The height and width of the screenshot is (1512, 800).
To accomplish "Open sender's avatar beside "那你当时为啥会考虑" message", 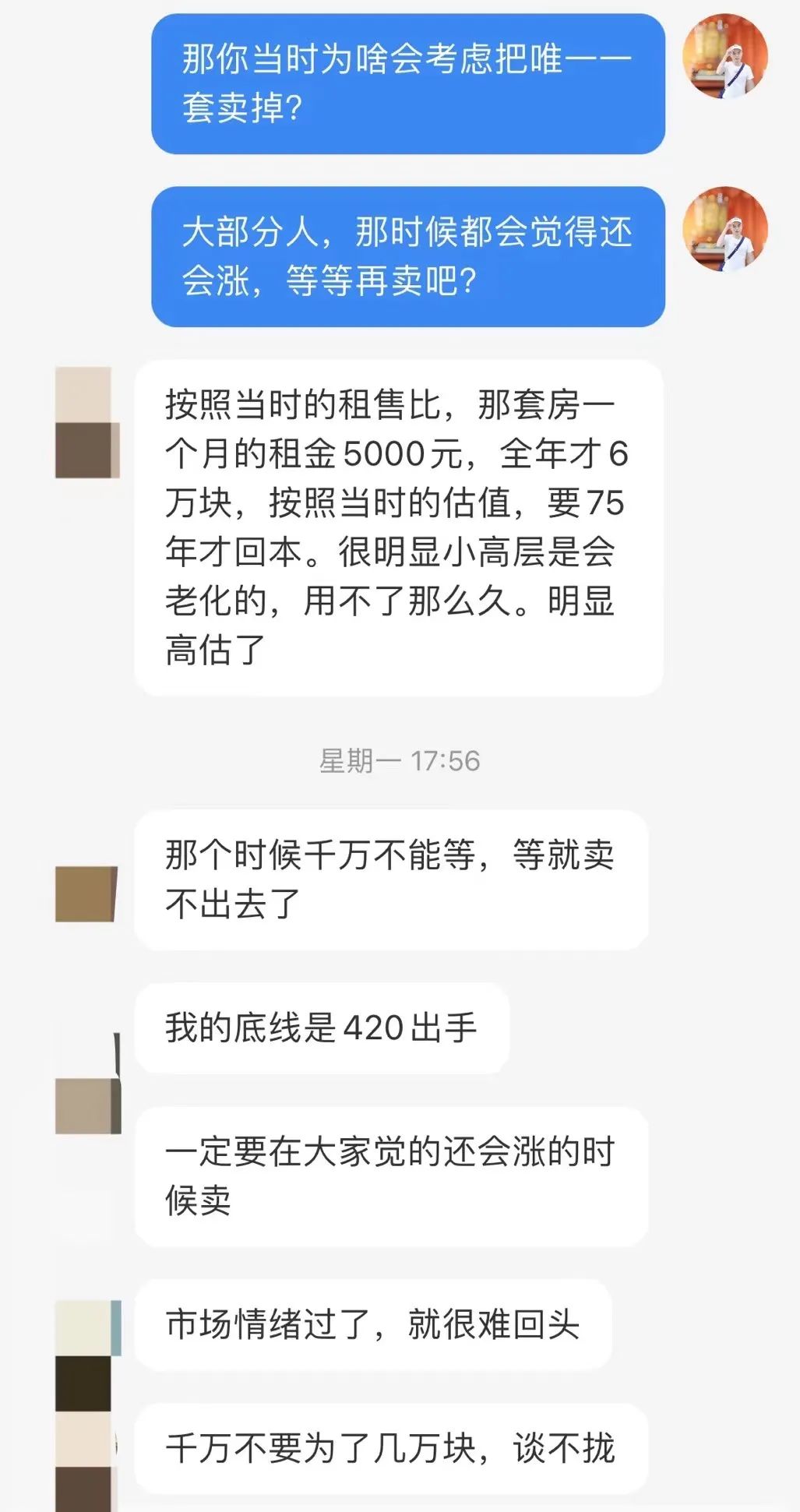I will tap(724, 56).
